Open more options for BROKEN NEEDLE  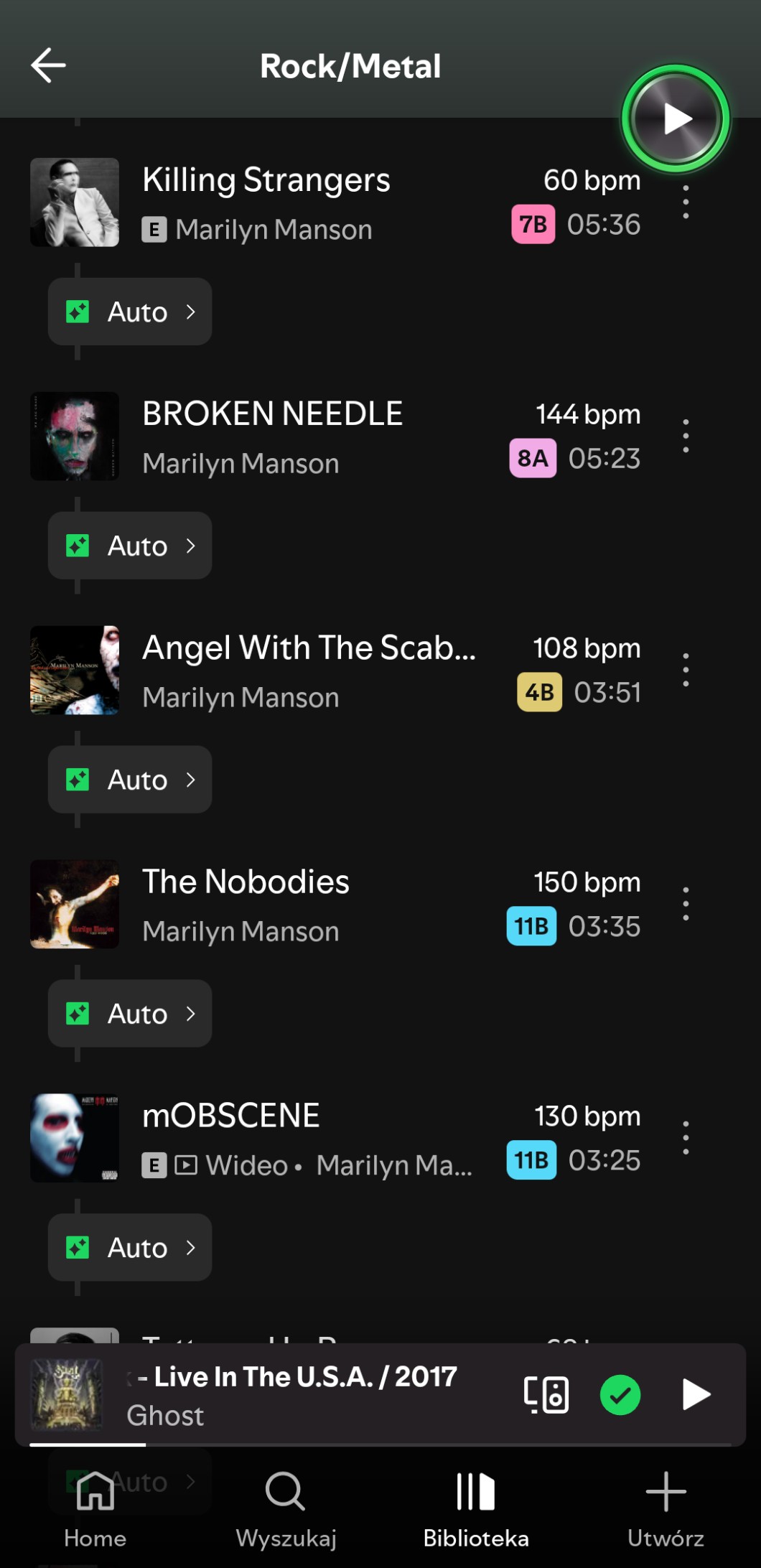(686, 436)
